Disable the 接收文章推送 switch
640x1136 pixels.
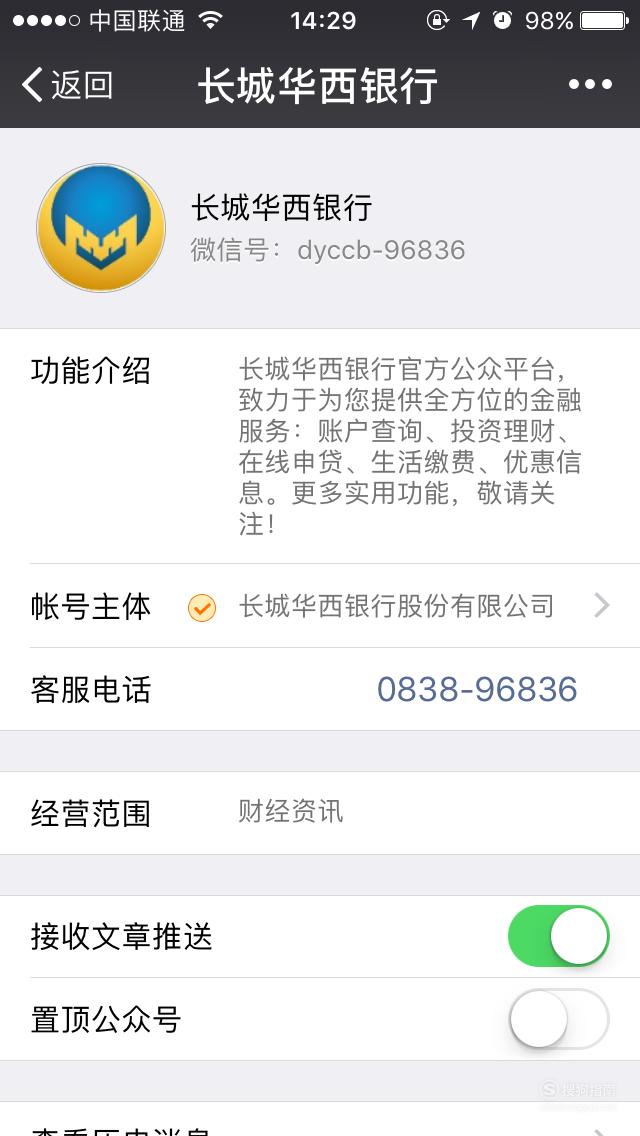point(558,935)
